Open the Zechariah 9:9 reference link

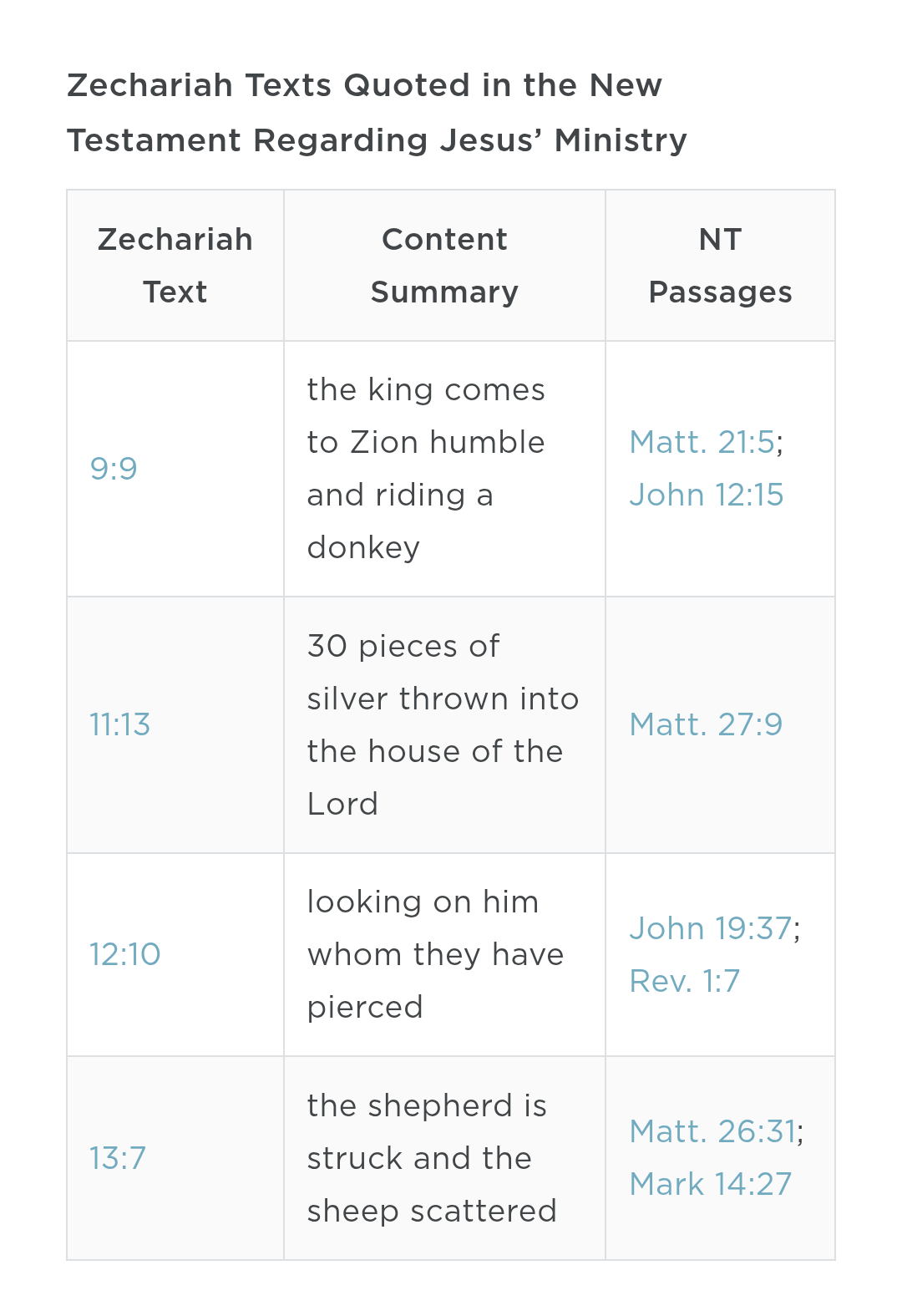pos(114,469)
